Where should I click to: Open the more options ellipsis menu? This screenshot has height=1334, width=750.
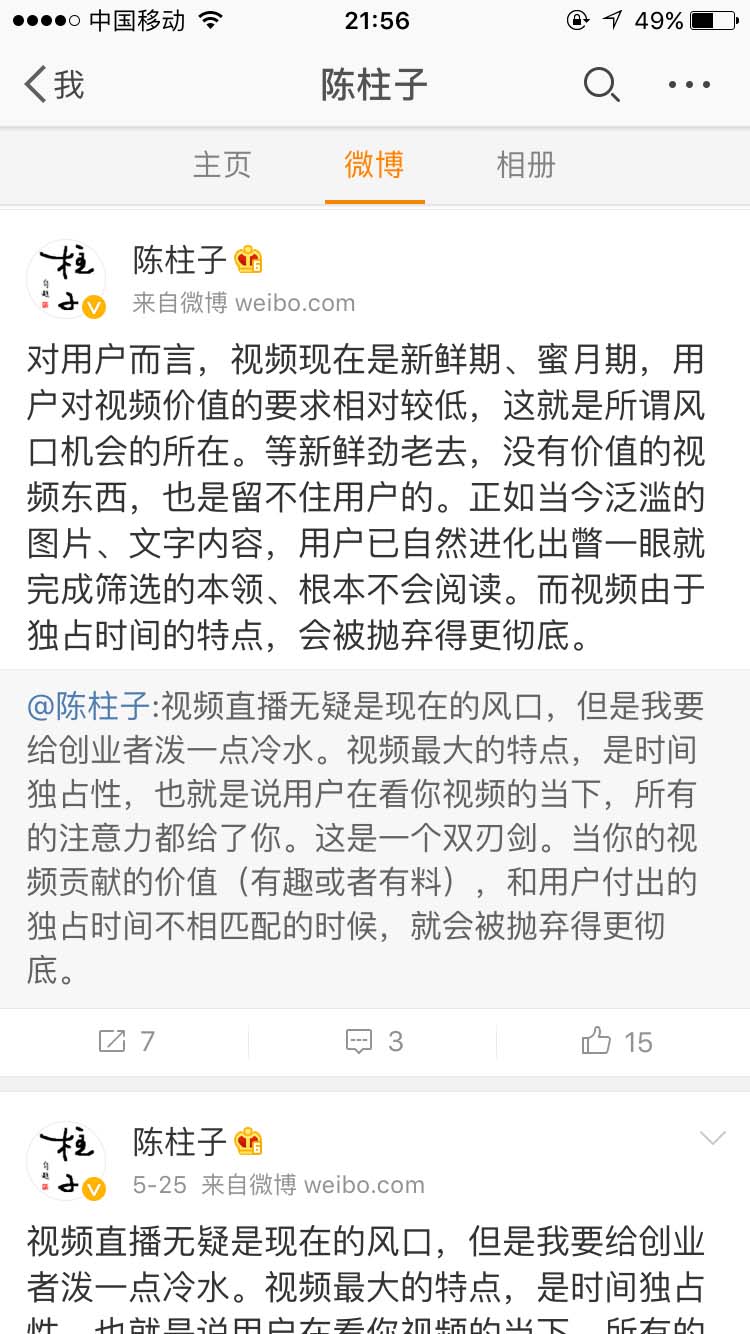click(688, 85)
